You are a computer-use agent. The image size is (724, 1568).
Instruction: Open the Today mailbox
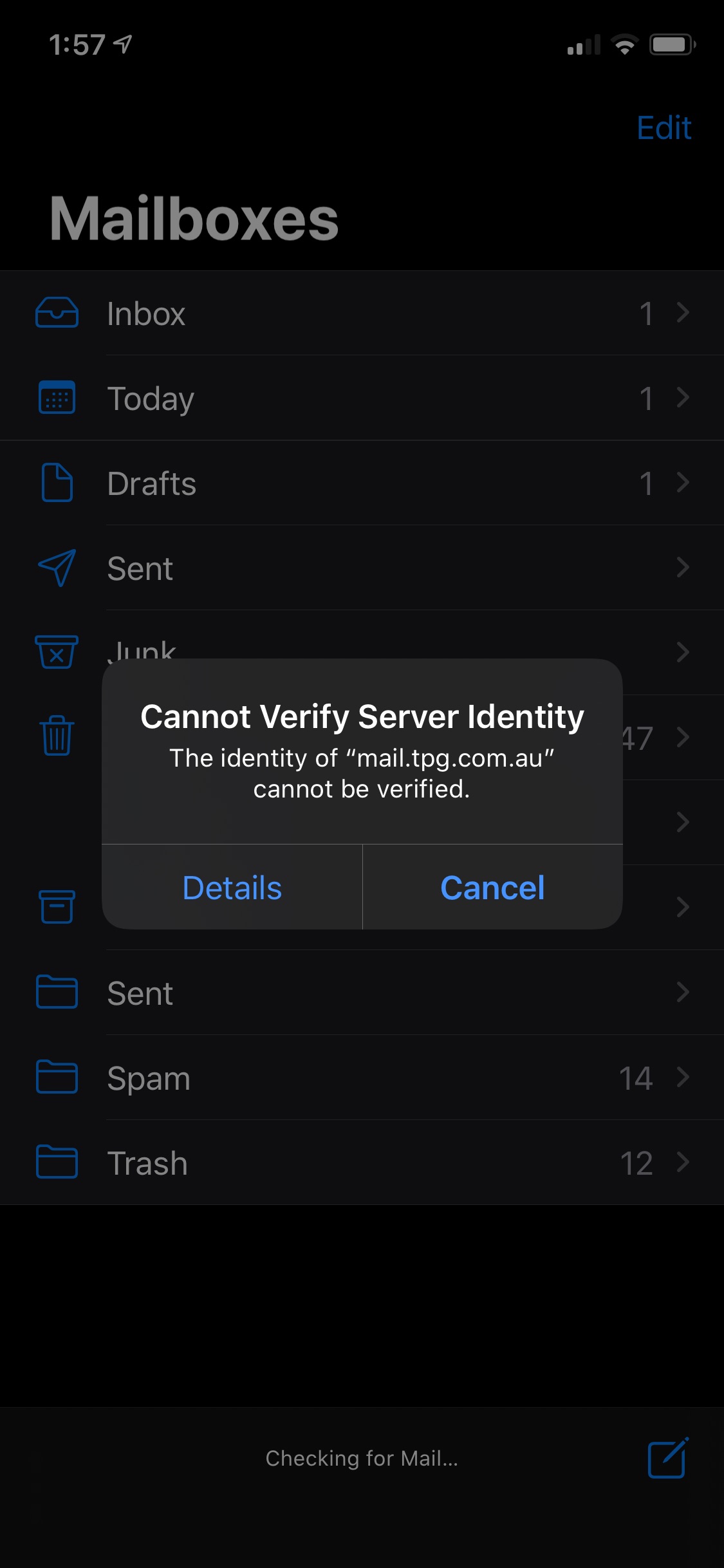click(x=362, y=398)
